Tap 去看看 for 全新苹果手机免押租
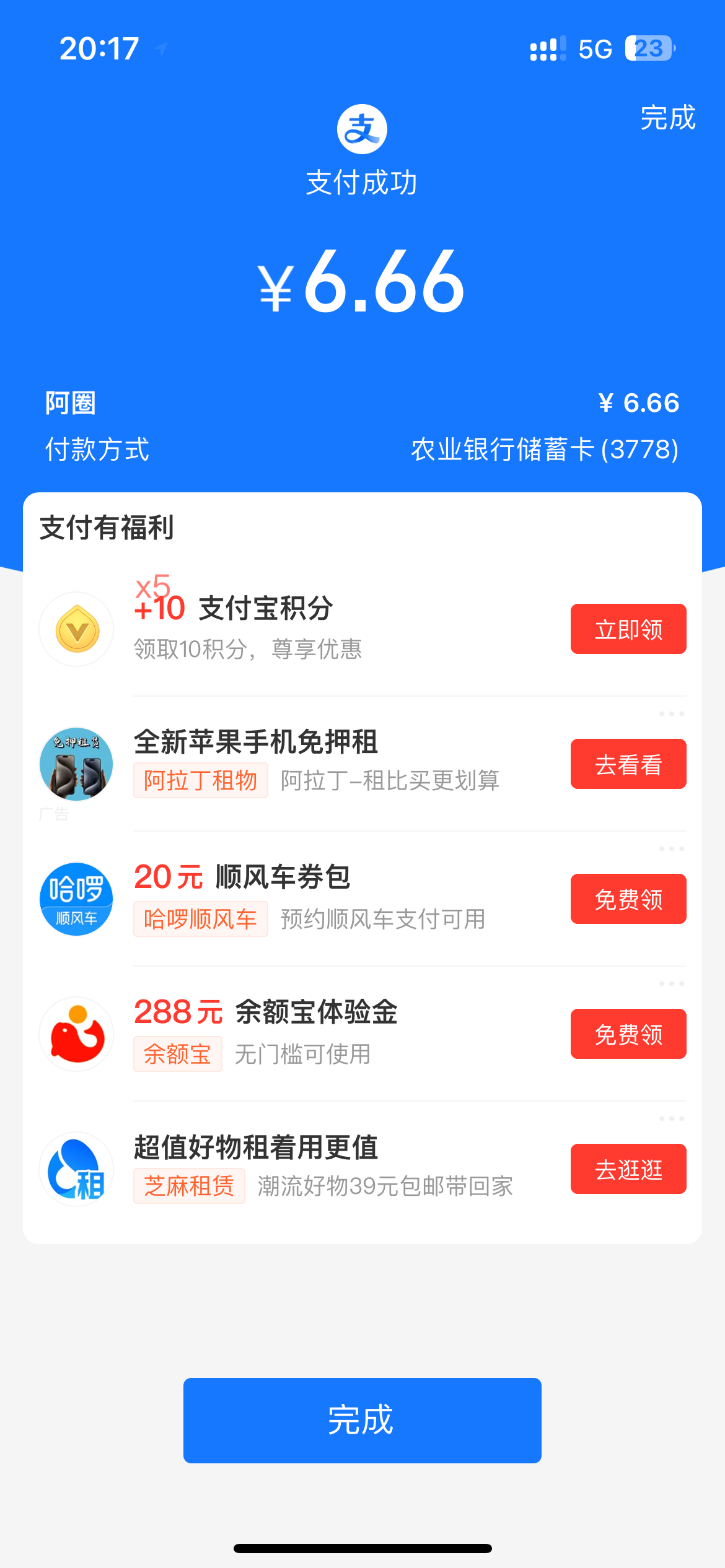 pyautogui.click(x=628, y=764)
